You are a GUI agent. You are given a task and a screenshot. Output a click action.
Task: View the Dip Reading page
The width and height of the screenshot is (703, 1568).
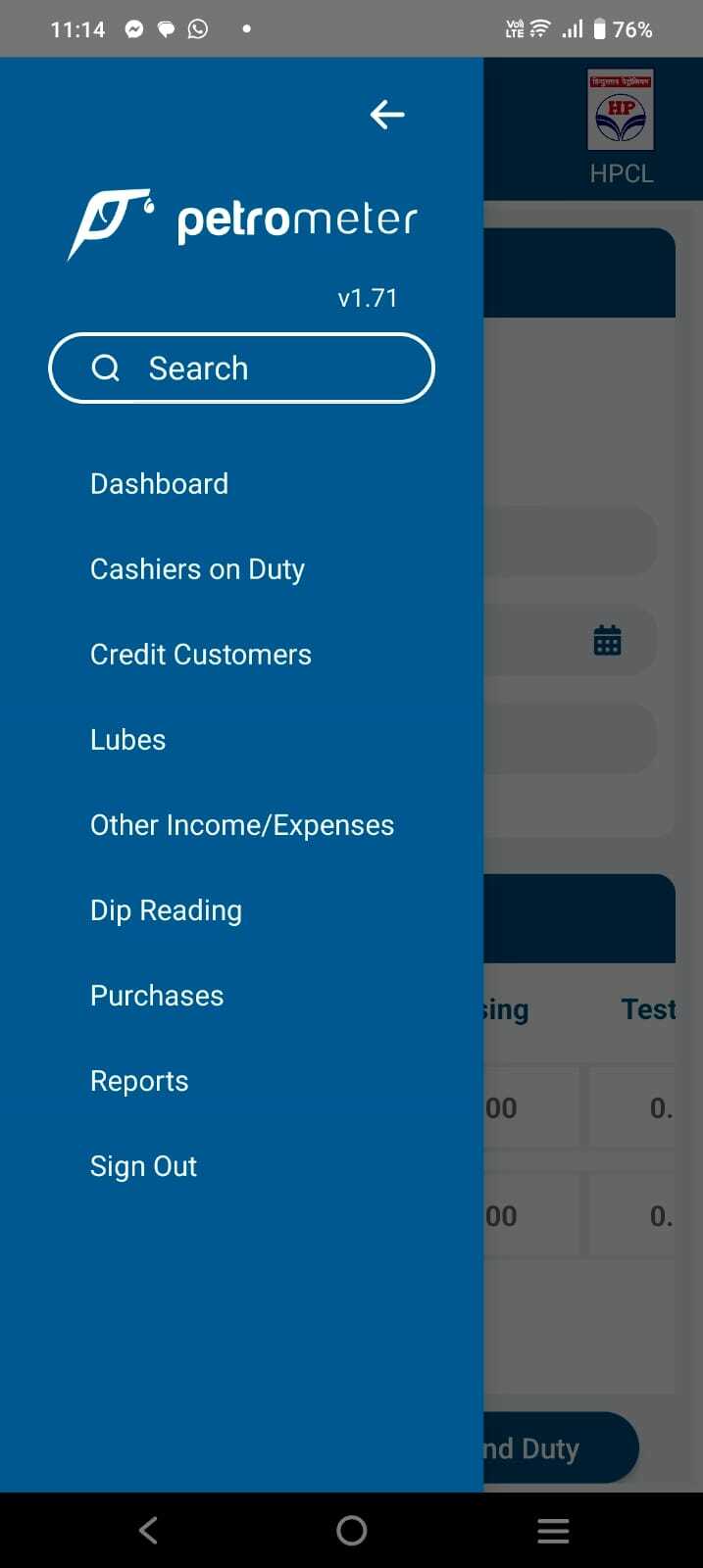pos(166,910)
